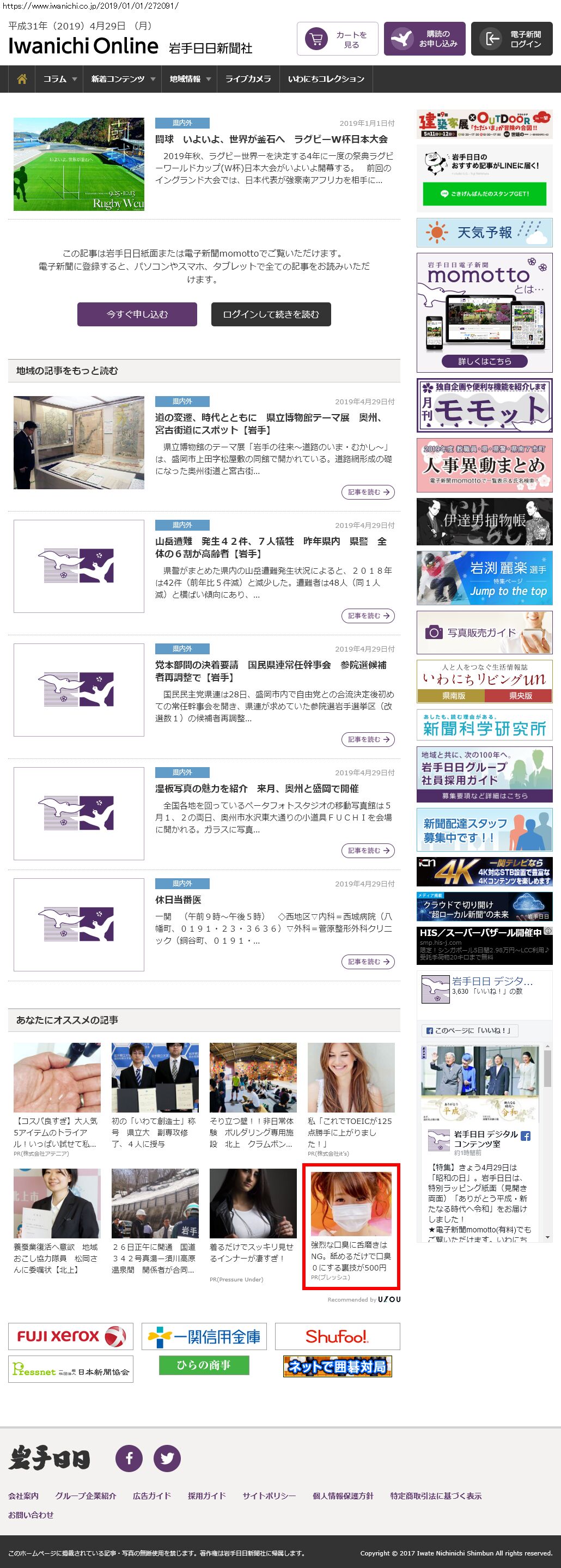
Task: Tap 今すぐ申し込む button
Action: pyautogui.click(x=137, y=314)
